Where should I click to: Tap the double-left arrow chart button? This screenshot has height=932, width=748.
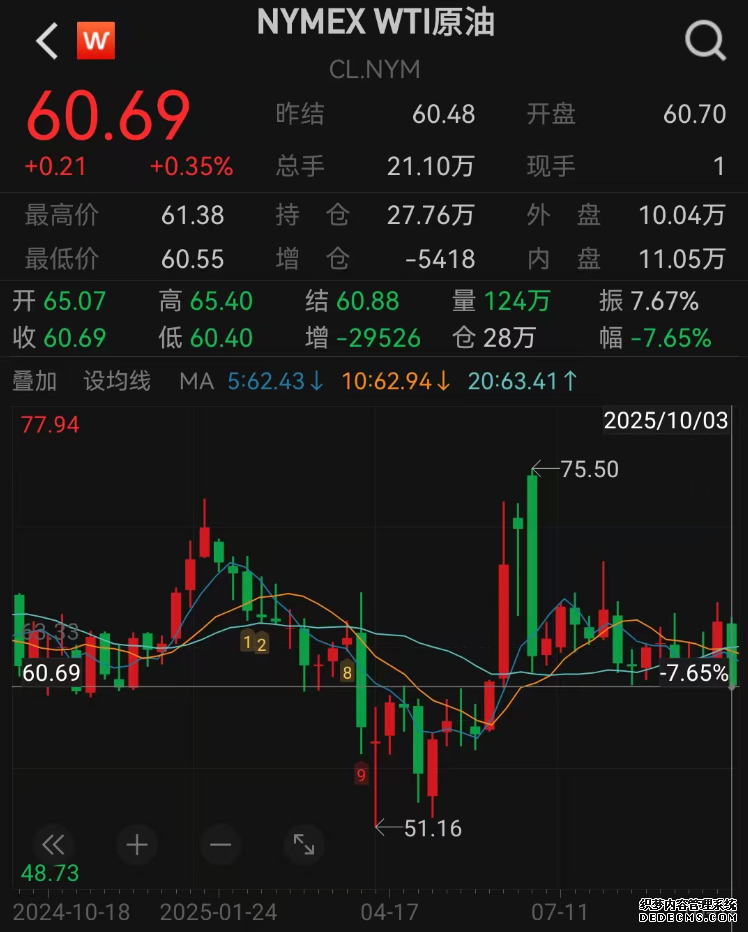(x=53, y=845)
